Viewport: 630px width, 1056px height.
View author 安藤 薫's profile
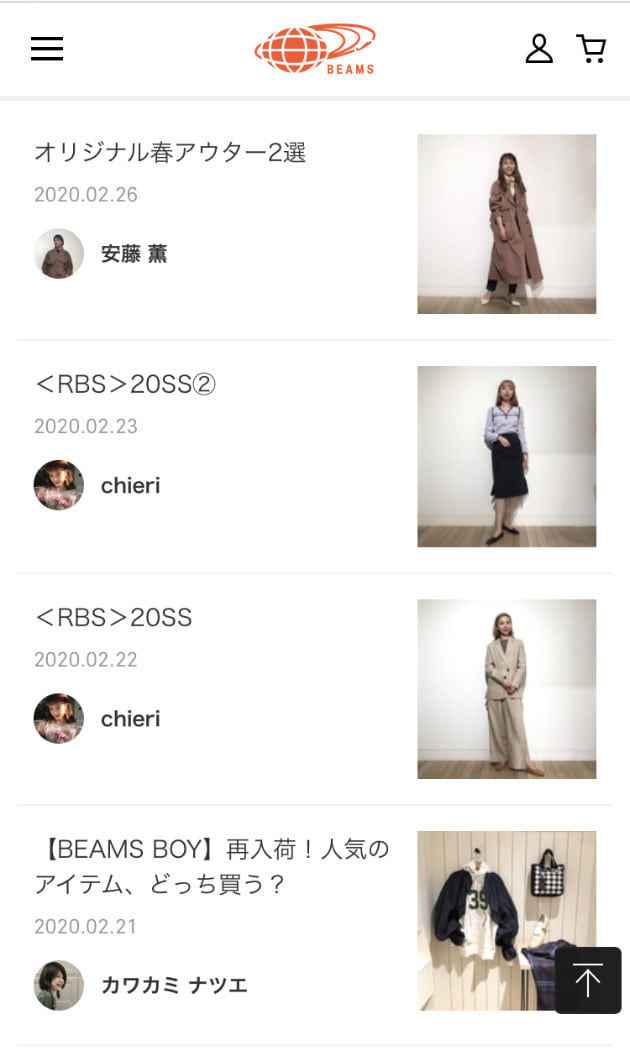(x=133, y=254)
